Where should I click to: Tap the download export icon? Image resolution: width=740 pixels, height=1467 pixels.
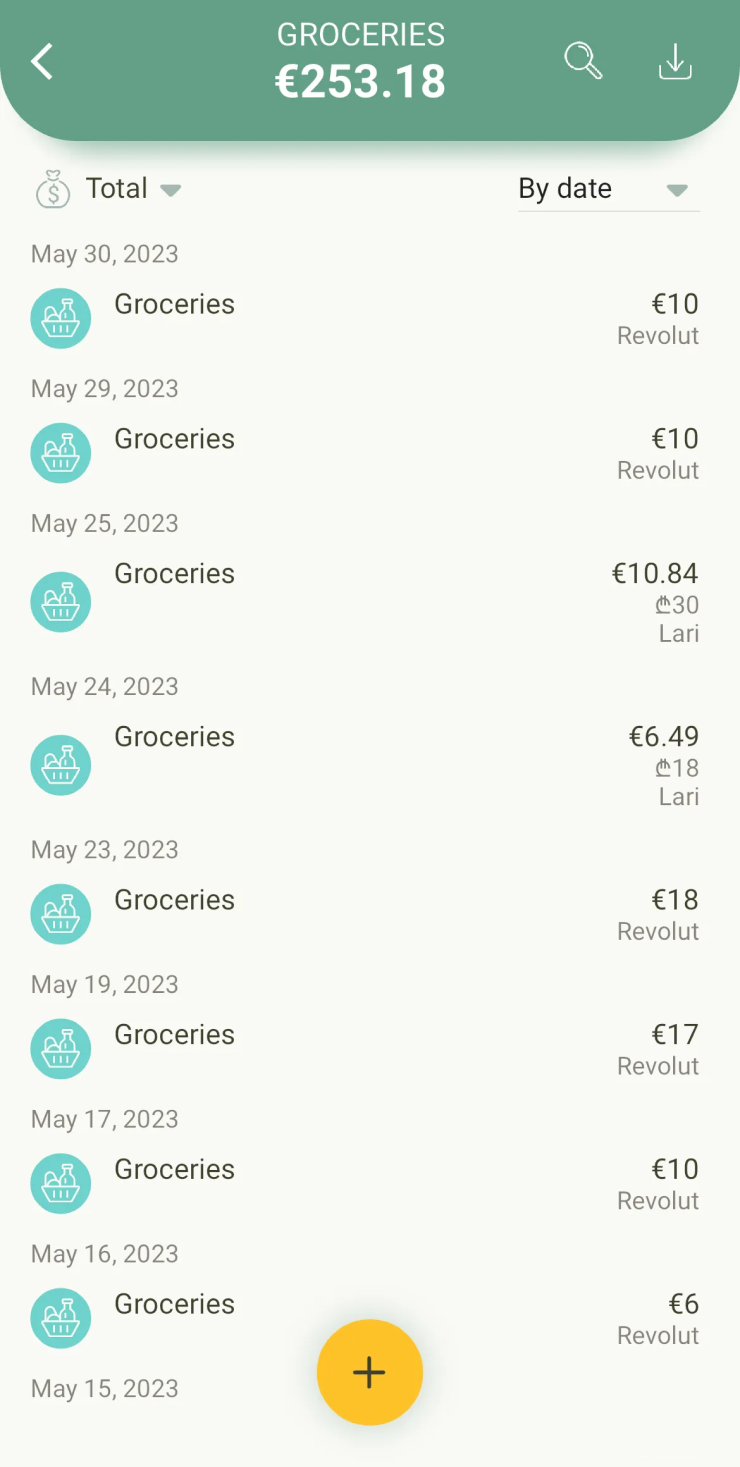(675, 61)
